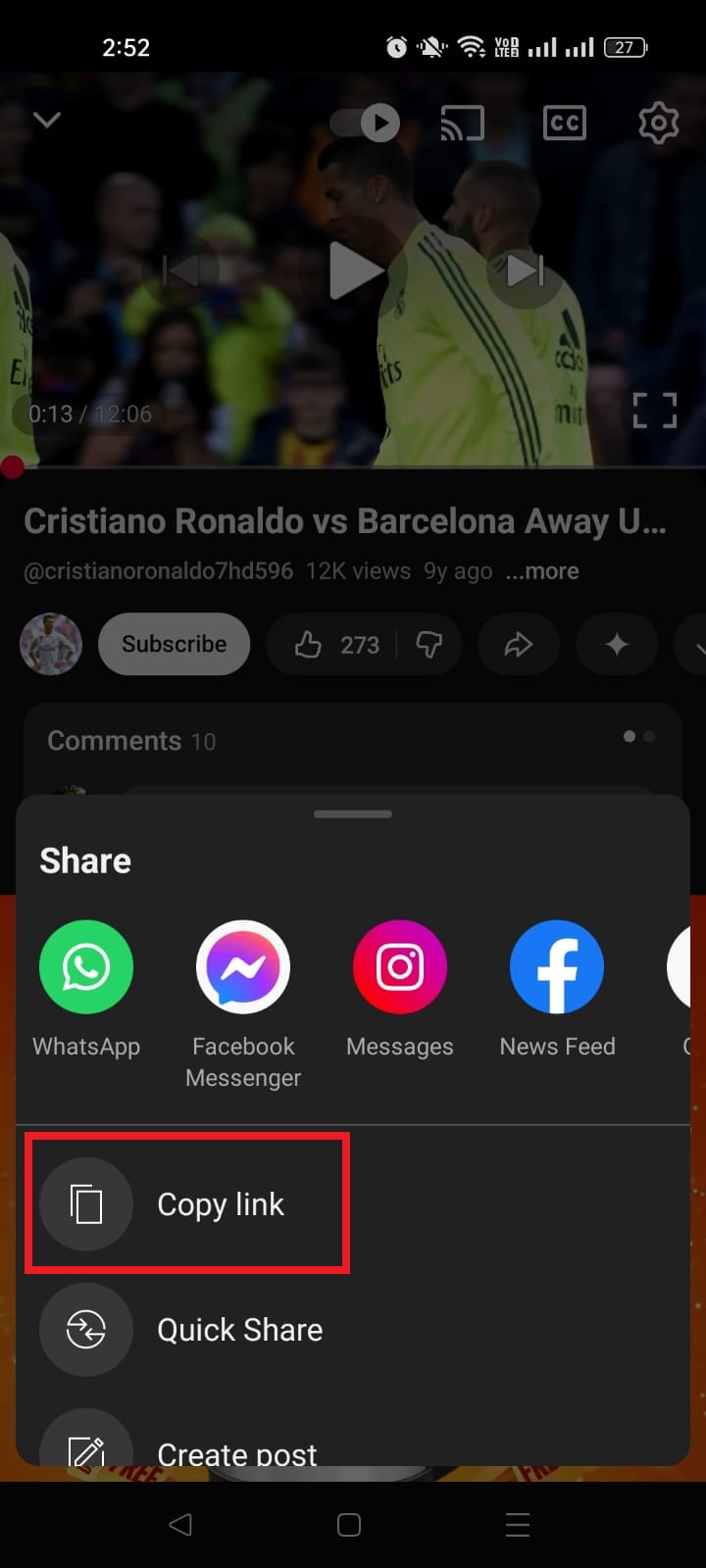Share the video through Messages
The height and width of the screenshot is (1568, 706).
(399, 966)
